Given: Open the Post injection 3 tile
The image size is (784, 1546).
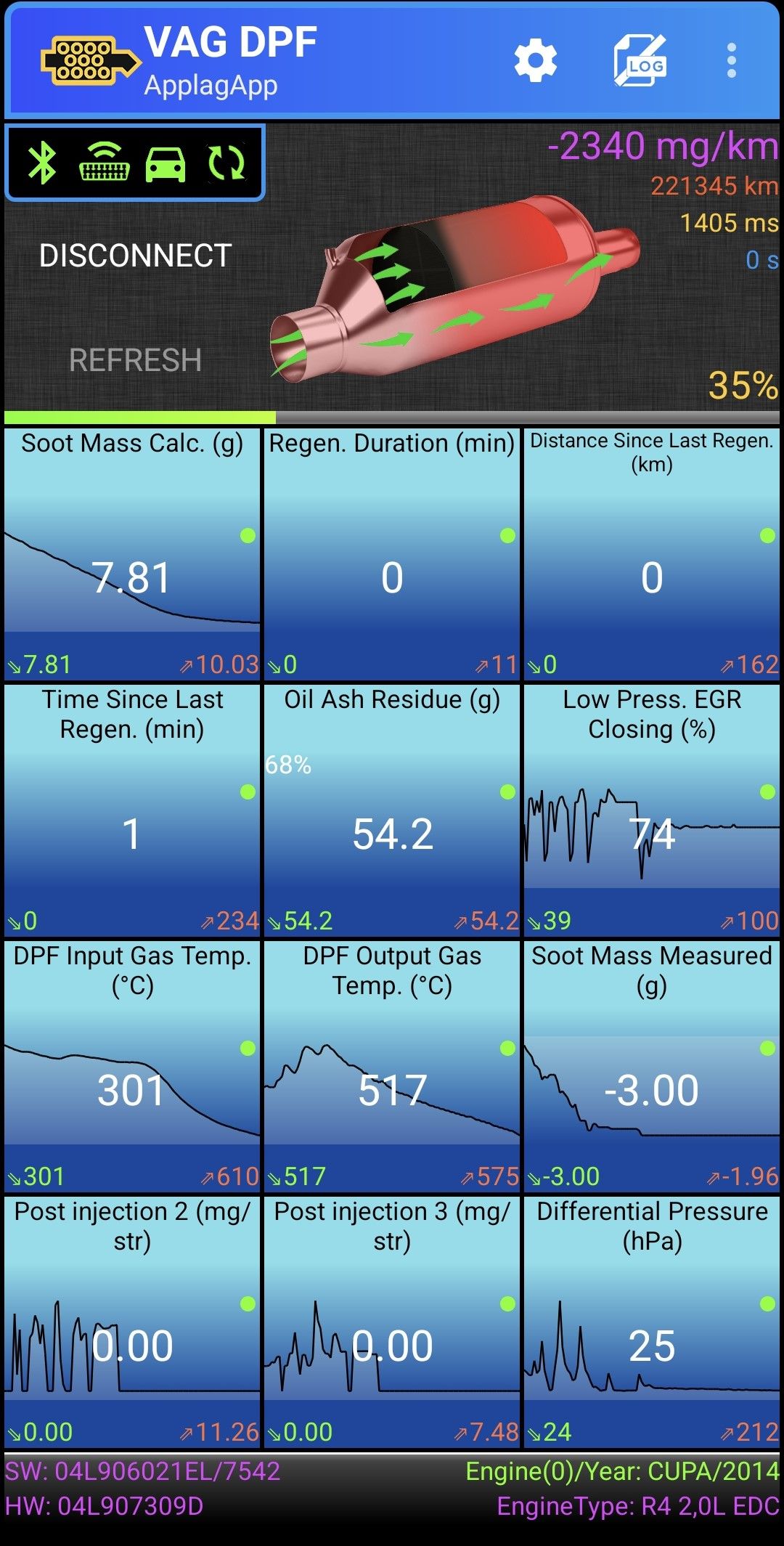Looking at the screenshot, I should [x=392, y=1322].
